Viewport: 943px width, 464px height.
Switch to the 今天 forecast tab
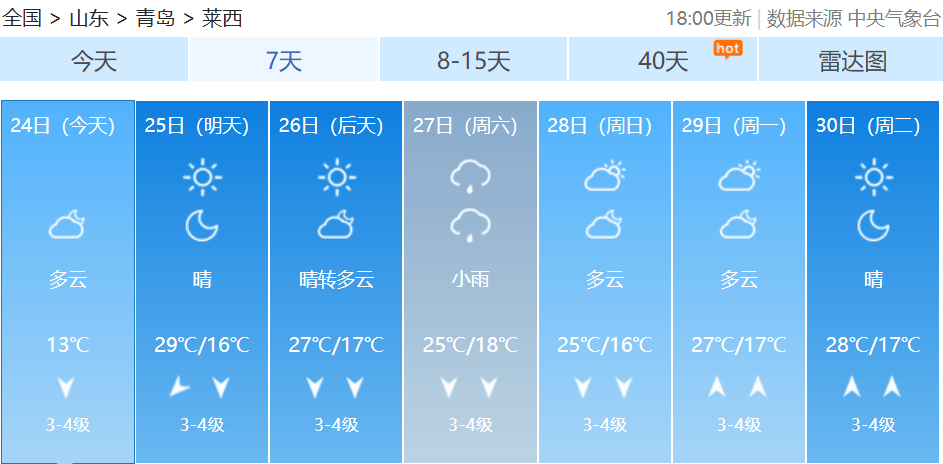point(94,61)
